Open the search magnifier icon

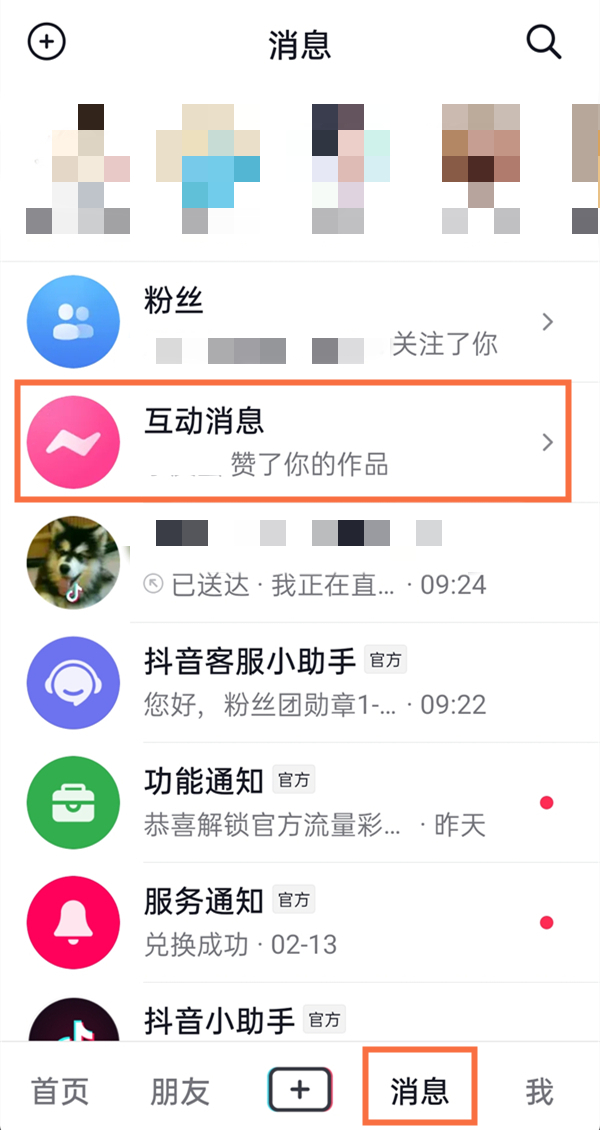[x=543, y=42]
